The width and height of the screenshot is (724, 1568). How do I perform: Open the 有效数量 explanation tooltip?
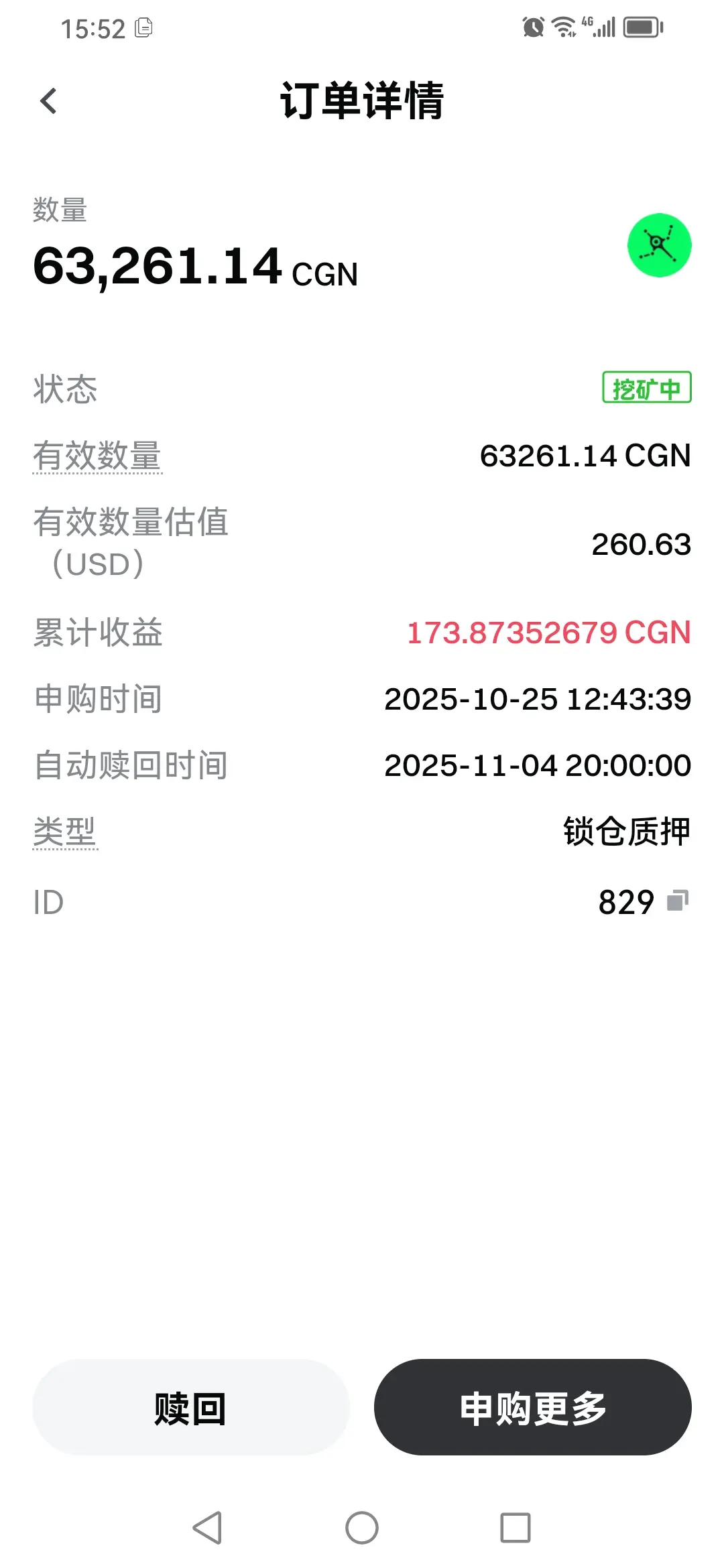[x=97, y=456]
